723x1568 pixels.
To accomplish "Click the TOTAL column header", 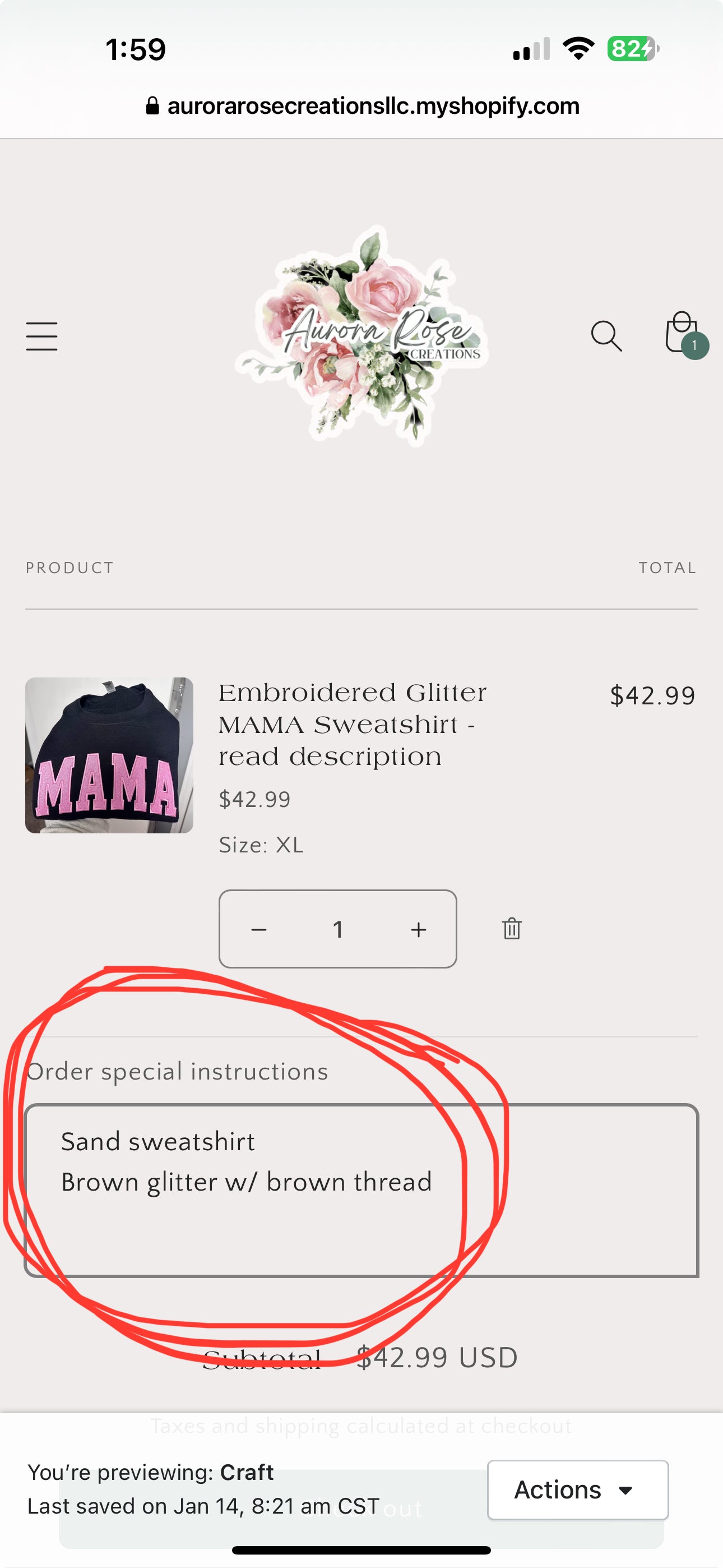I will coord(668,567).
